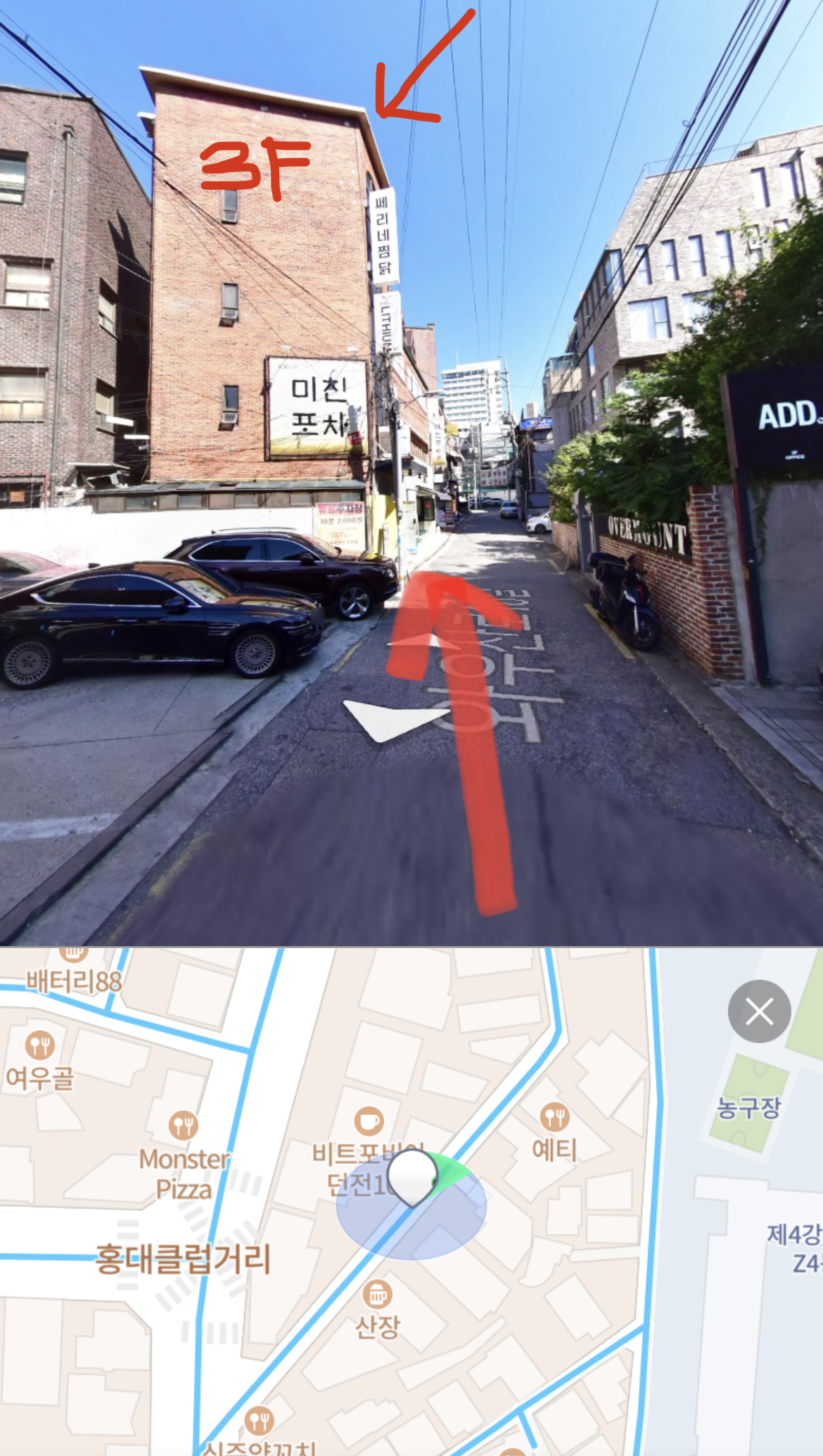
Task: Open the 여우골 restaurant marker
Action: (40, 1046)
